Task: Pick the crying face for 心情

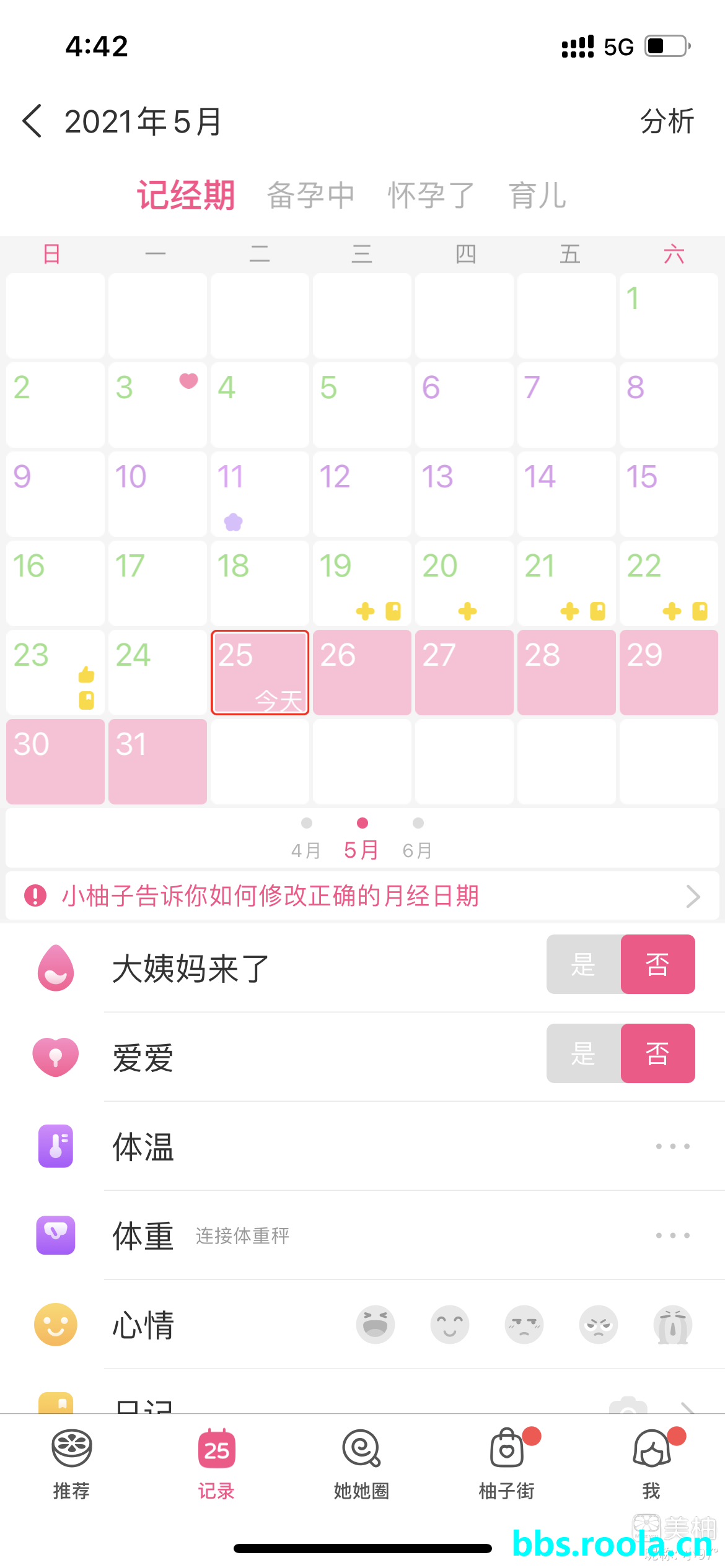Action: point(673,1325)
